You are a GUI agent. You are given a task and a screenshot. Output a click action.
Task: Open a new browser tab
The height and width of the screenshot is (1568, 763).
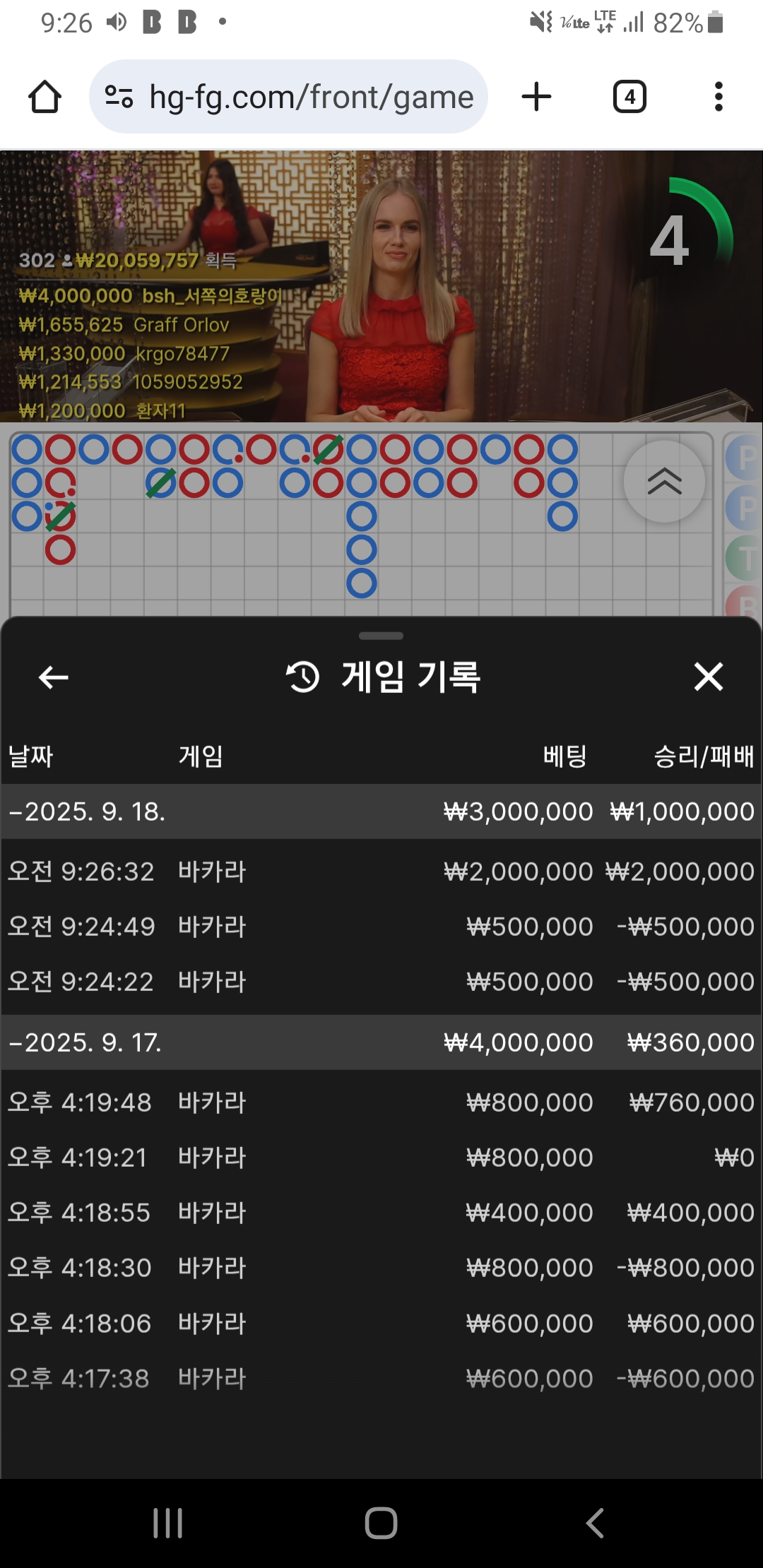536,97
